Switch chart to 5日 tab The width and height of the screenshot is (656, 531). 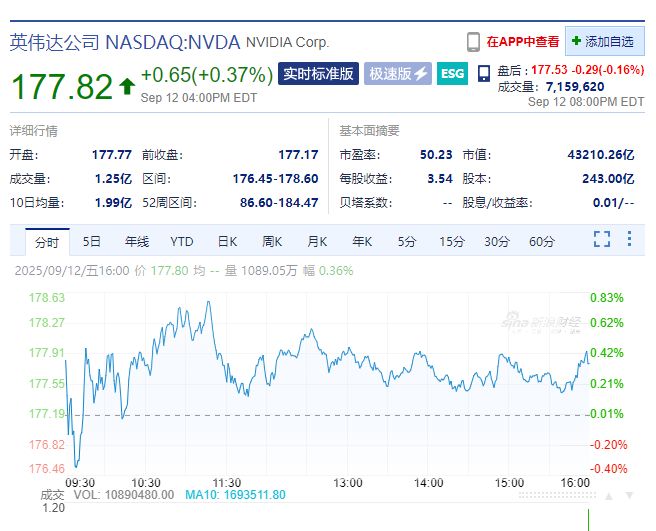pyautogui.click(x=92, y=241)
